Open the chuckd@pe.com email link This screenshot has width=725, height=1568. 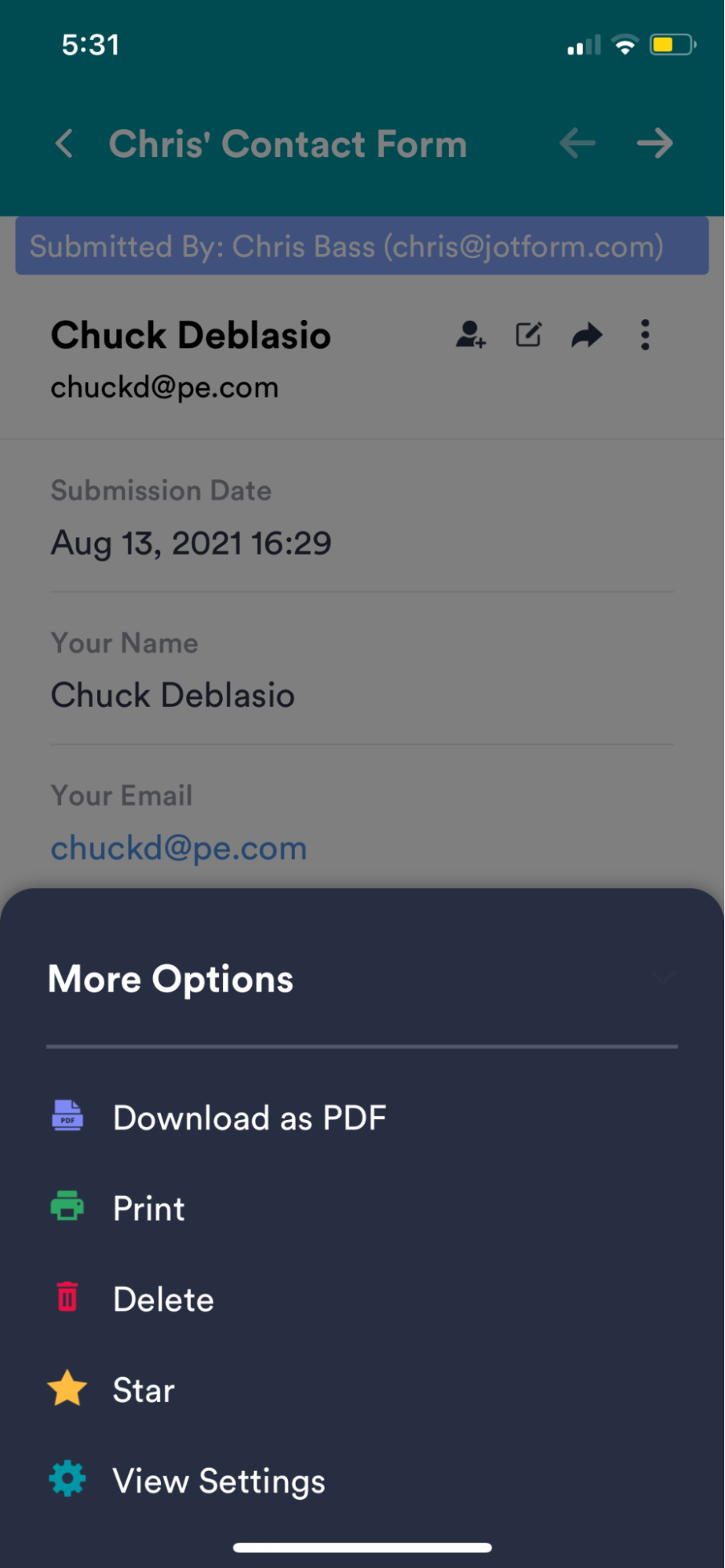point(179,848)
